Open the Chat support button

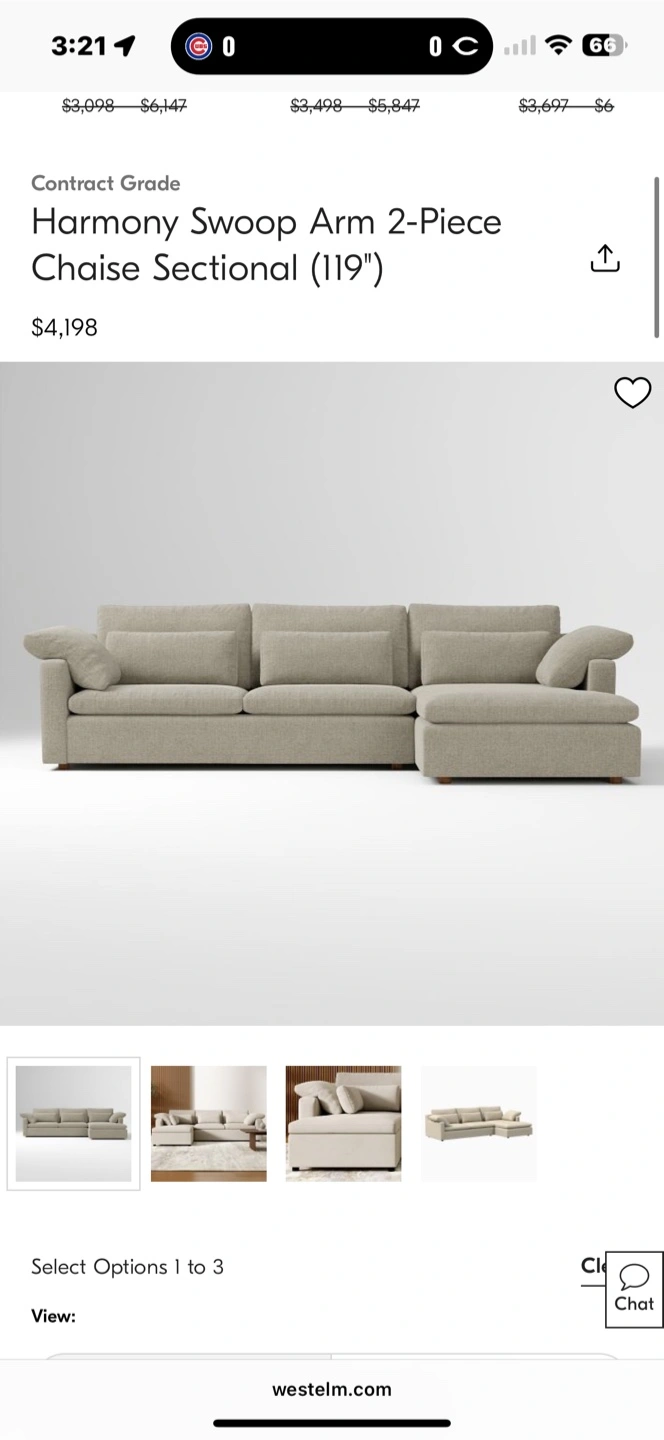634,1289
